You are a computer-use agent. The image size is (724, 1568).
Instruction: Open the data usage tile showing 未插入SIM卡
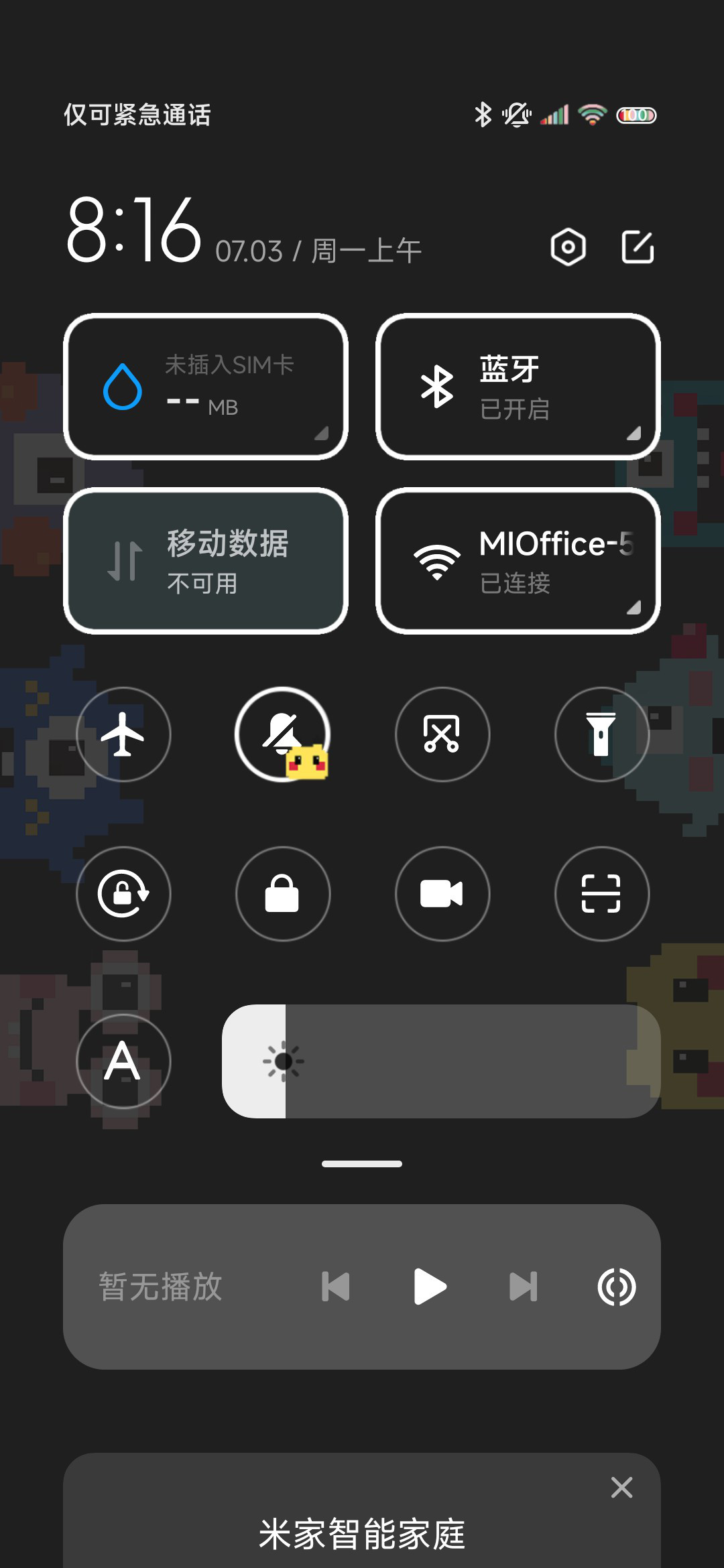tap(206, 387)
